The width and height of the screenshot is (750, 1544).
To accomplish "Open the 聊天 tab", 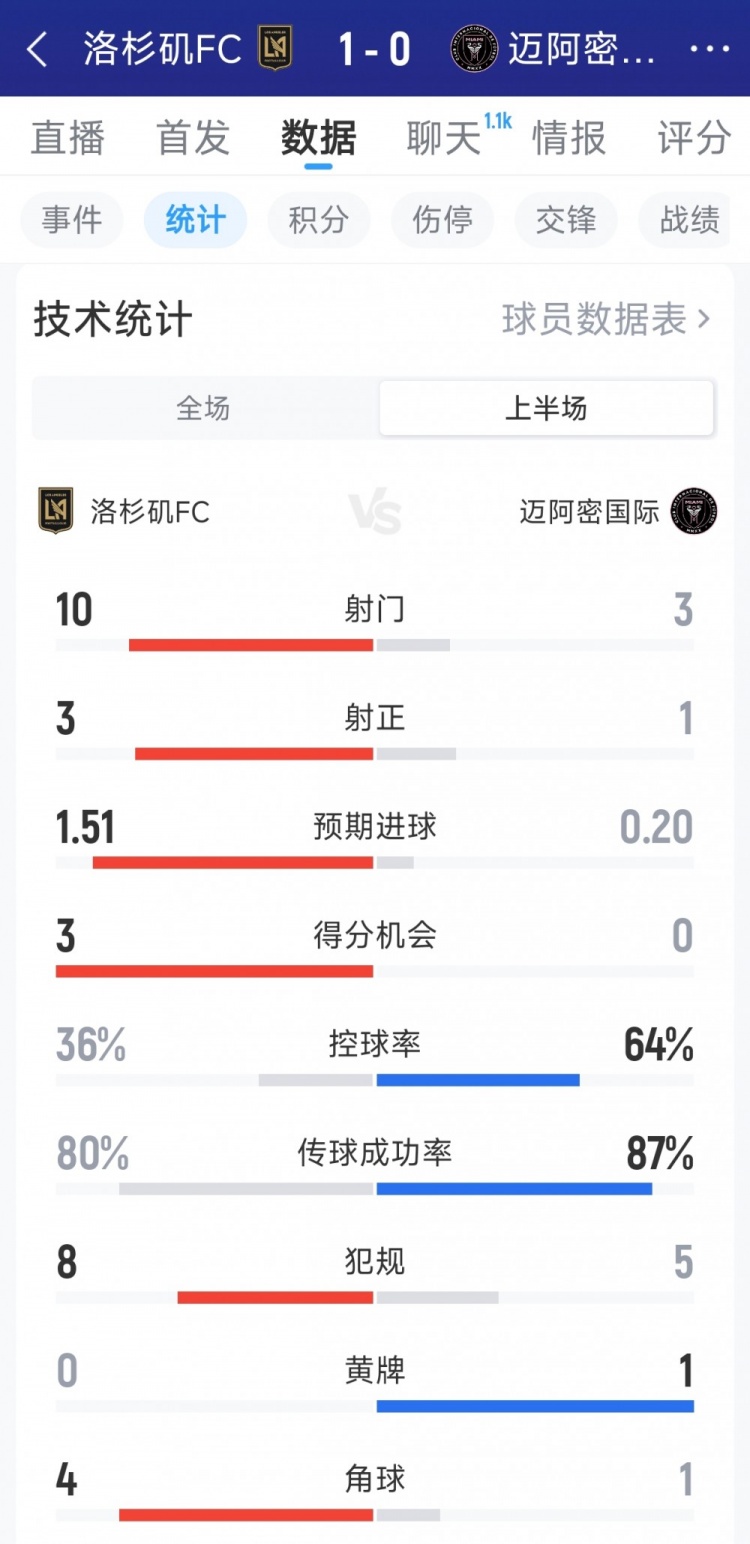I will click(444, 138).
